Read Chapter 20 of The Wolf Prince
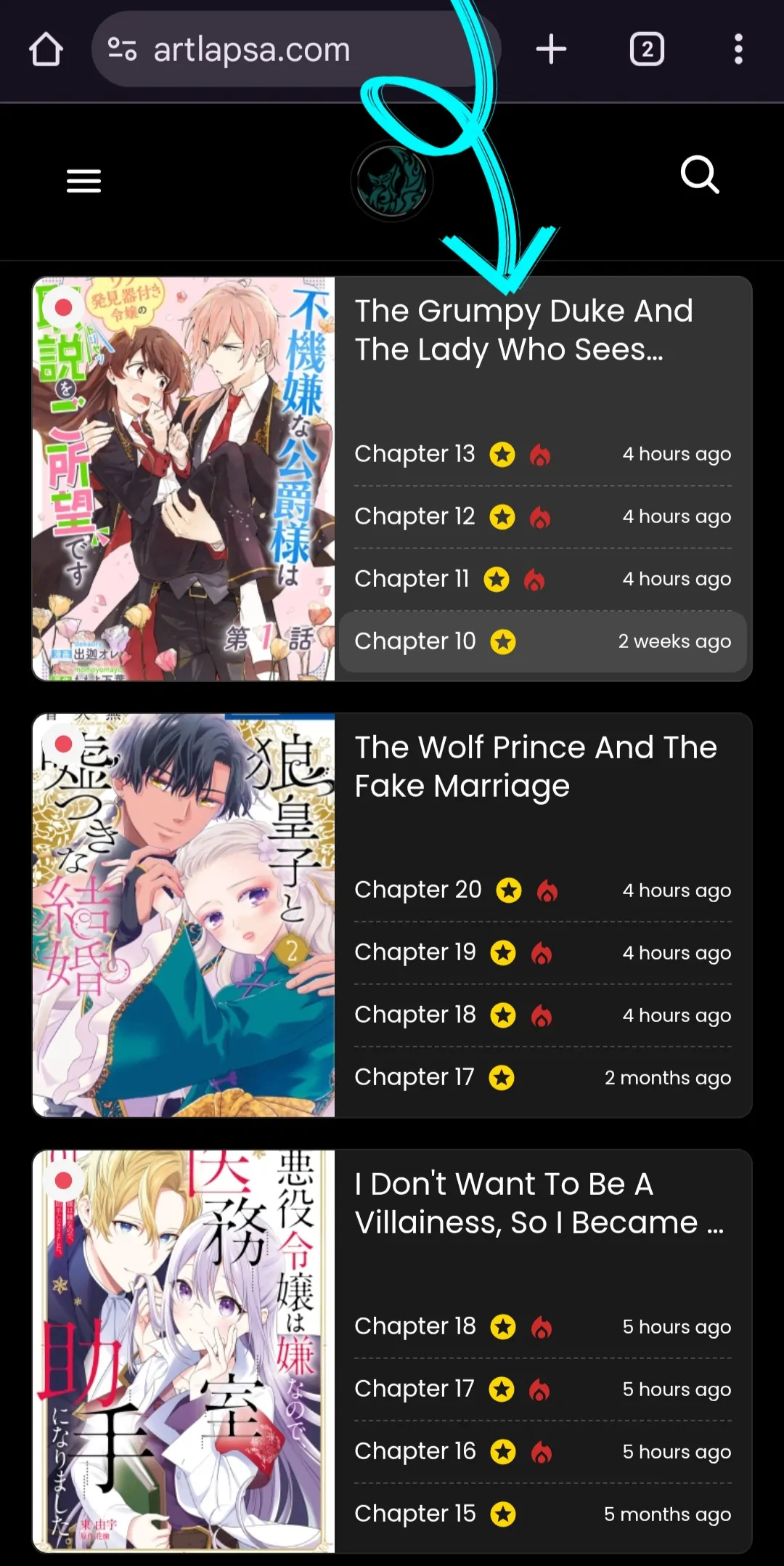This screenshot has width=784, height=1566. click(417, 890)
